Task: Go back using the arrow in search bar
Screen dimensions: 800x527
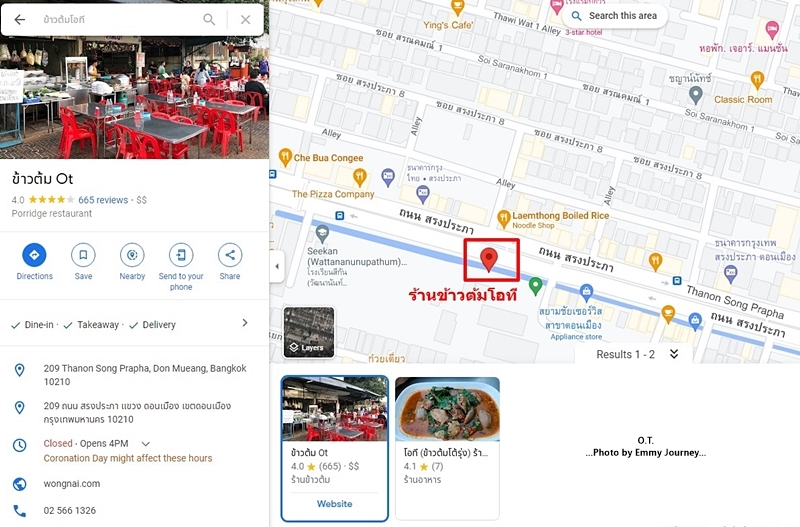Action: point(19,19)
